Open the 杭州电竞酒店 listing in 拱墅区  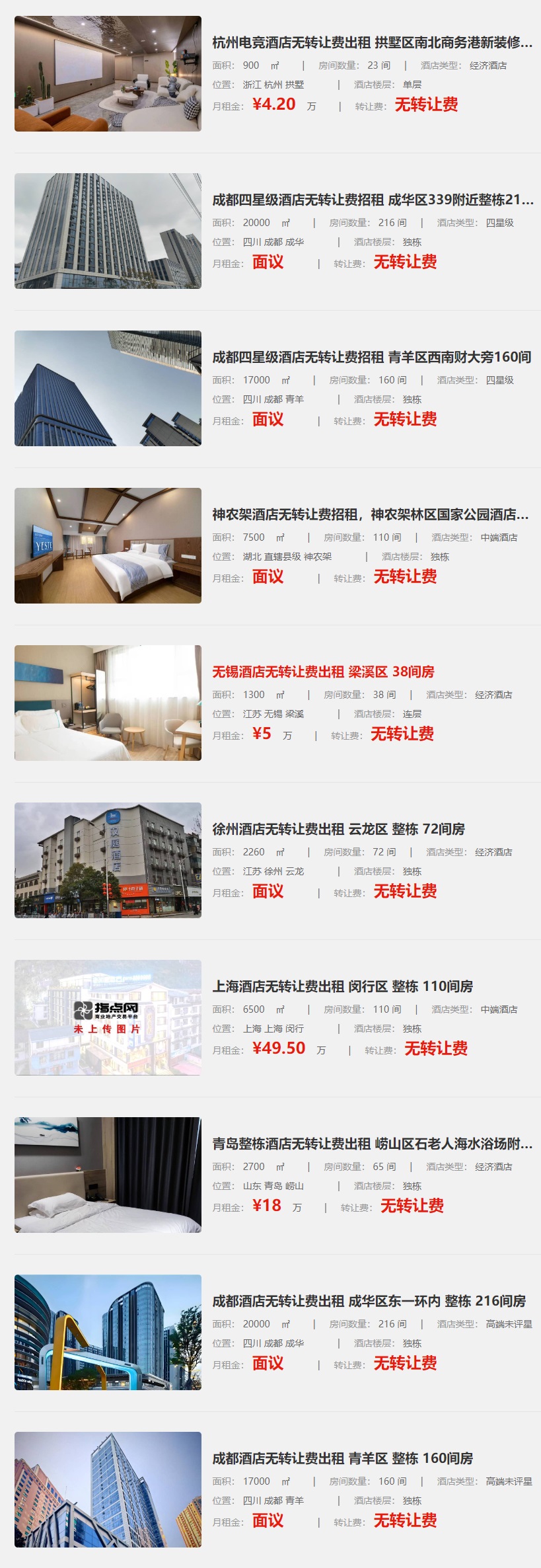(372, 43)
